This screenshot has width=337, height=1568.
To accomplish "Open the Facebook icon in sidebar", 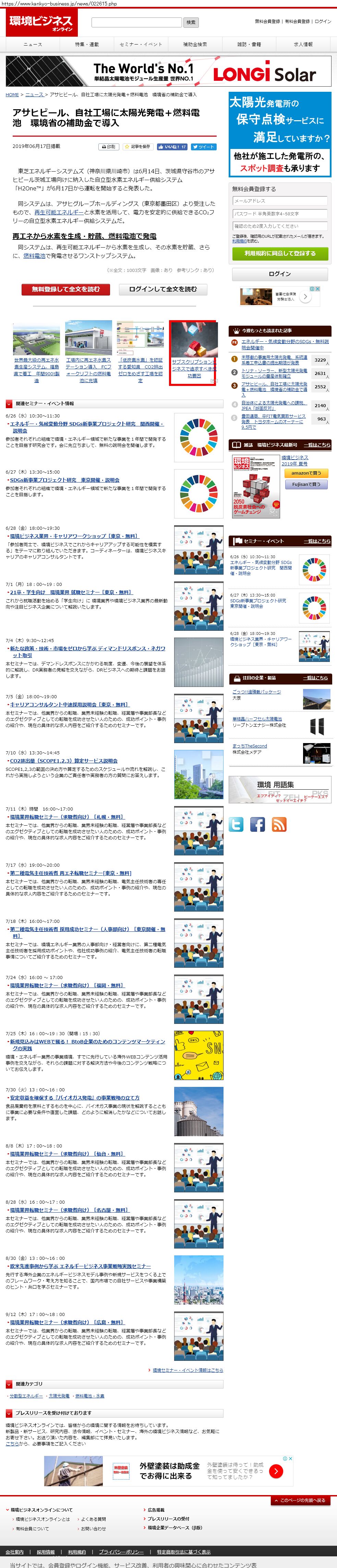I will [258, 824].
